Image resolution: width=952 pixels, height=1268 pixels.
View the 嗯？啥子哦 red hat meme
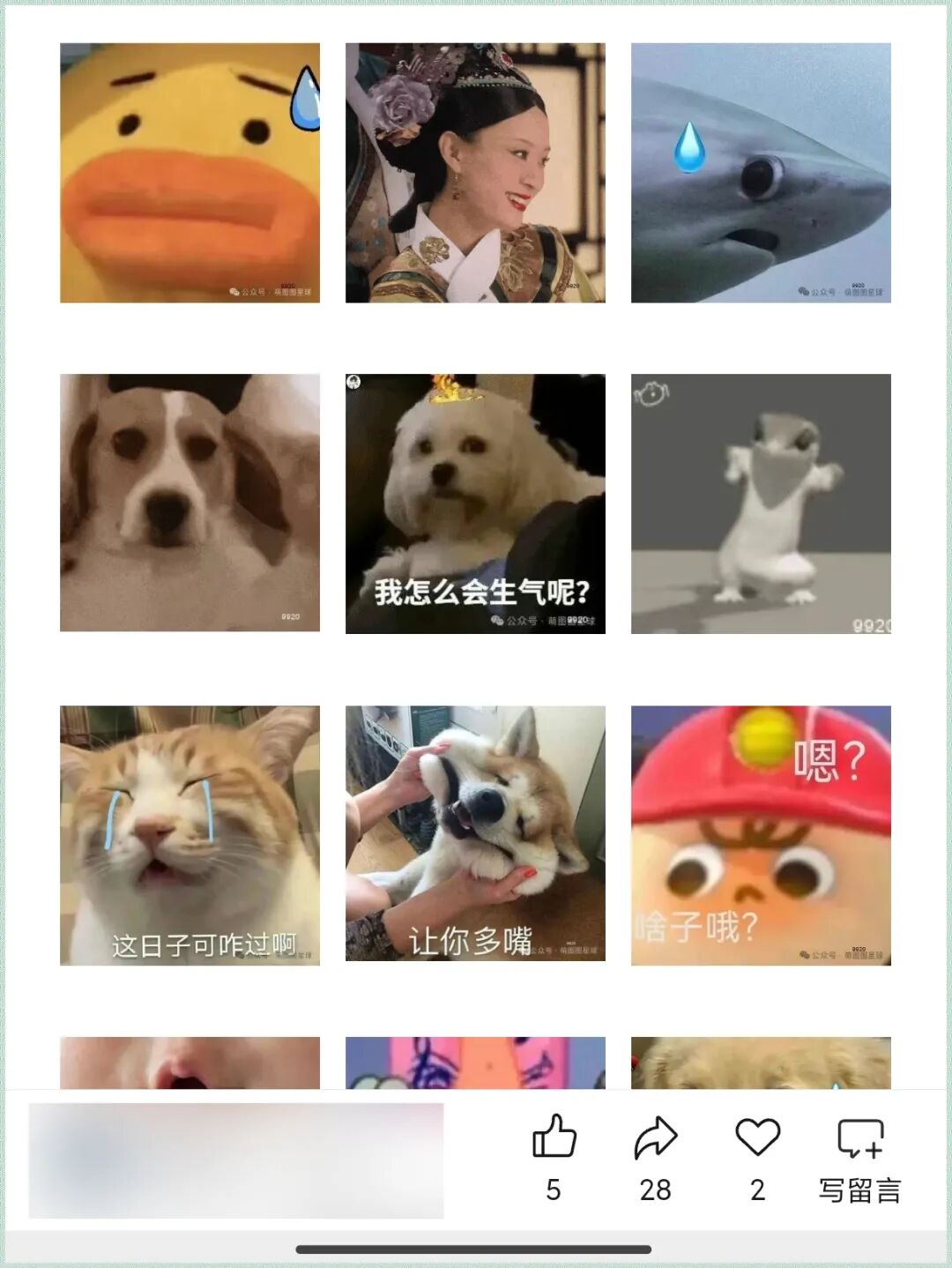tap(761, 835)
